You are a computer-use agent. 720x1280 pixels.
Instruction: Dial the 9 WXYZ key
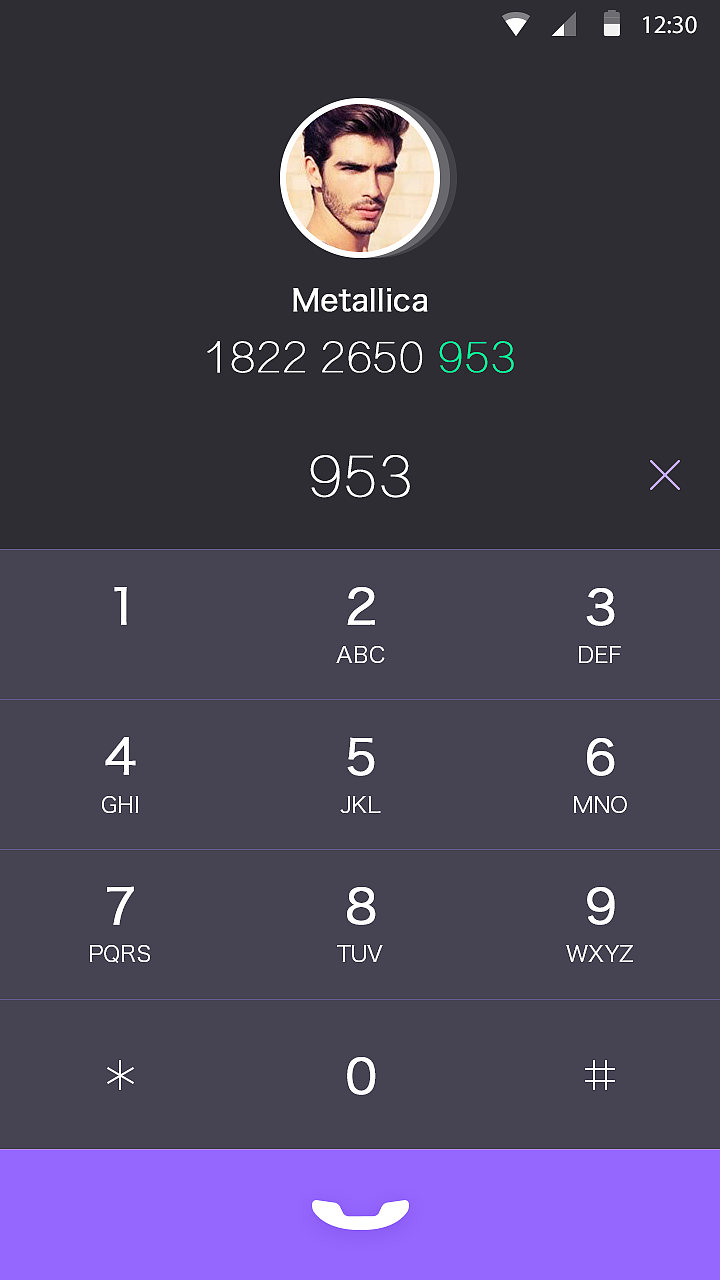(600, 924)
